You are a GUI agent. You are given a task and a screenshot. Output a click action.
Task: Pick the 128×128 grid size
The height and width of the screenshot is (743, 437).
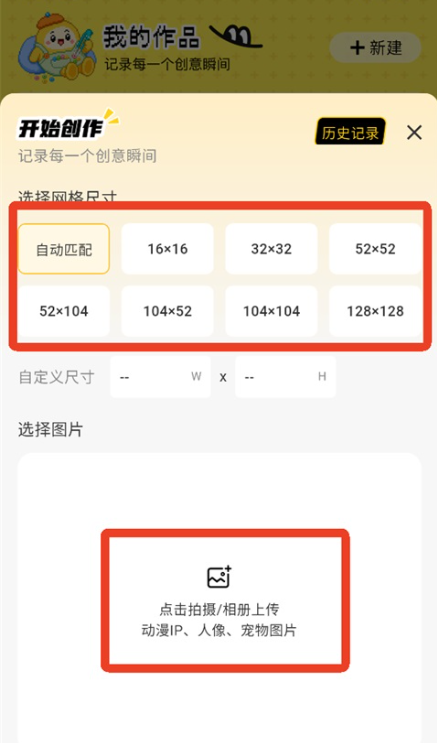tap(375, 311)
